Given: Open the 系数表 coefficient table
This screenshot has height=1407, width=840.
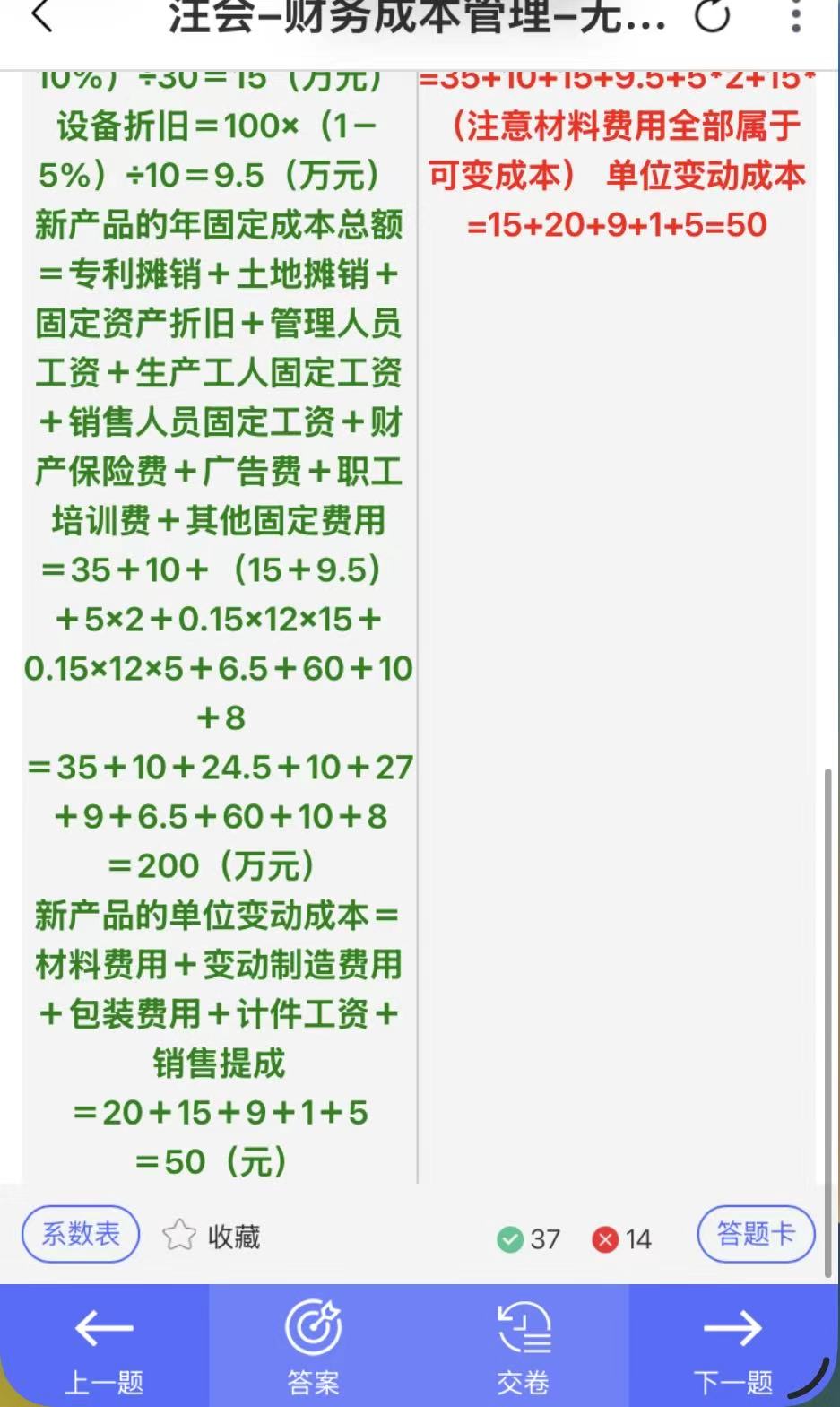Looking at the screenshot, I should (81, 1234).
